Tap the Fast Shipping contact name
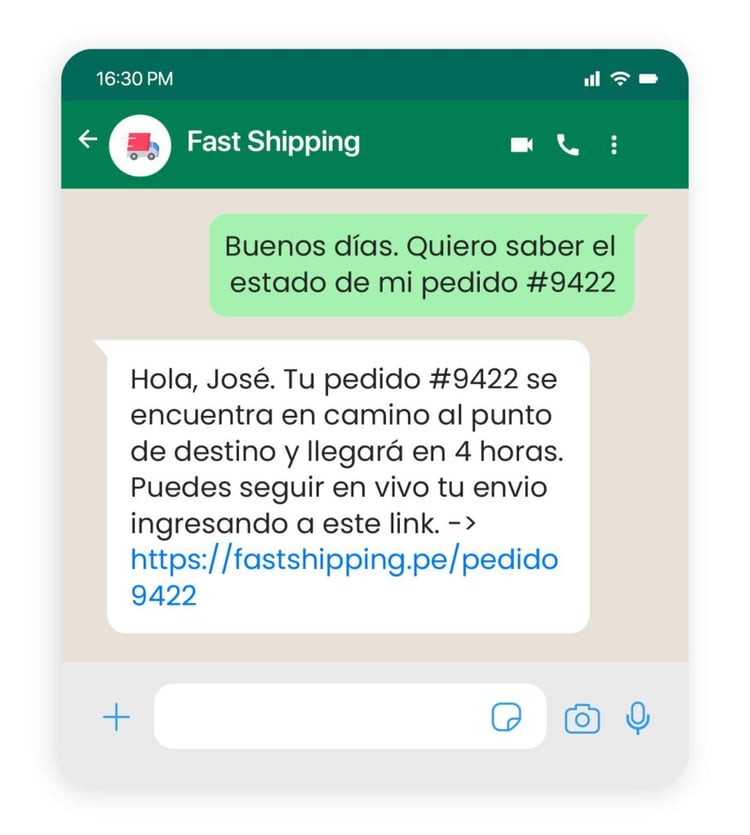 pos(272,143)
